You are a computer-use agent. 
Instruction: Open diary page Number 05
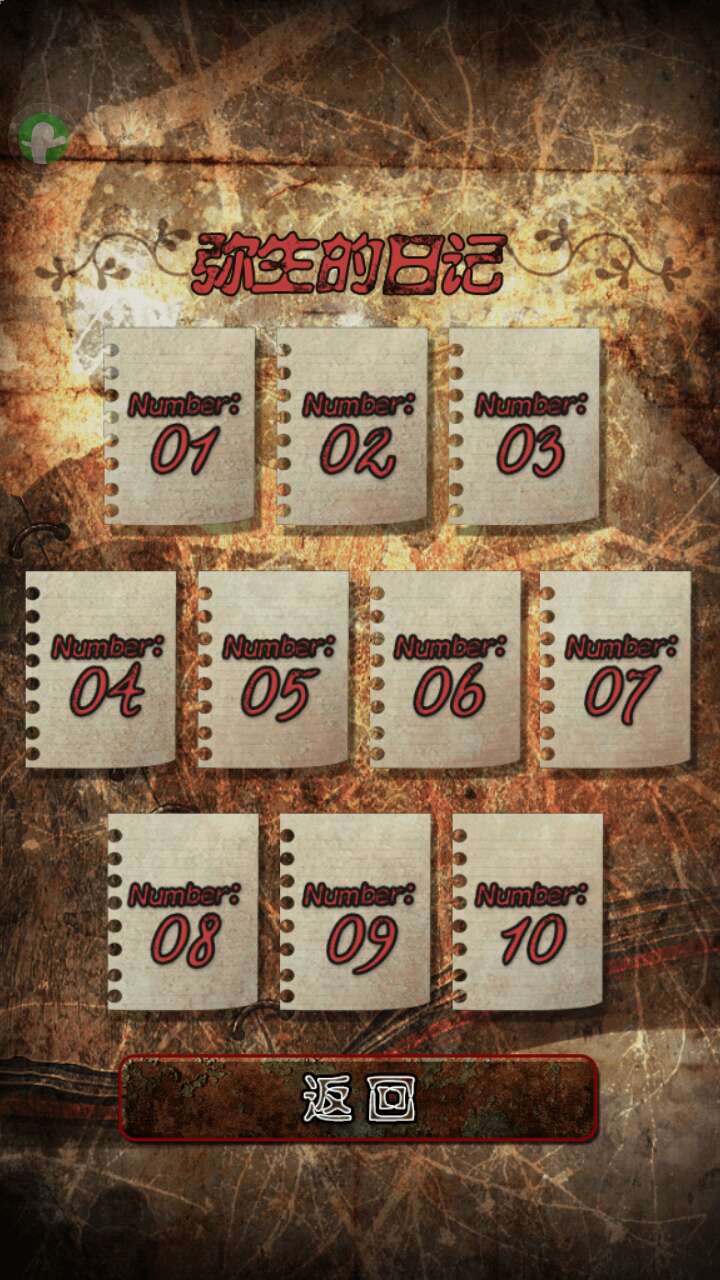point(273,669)
